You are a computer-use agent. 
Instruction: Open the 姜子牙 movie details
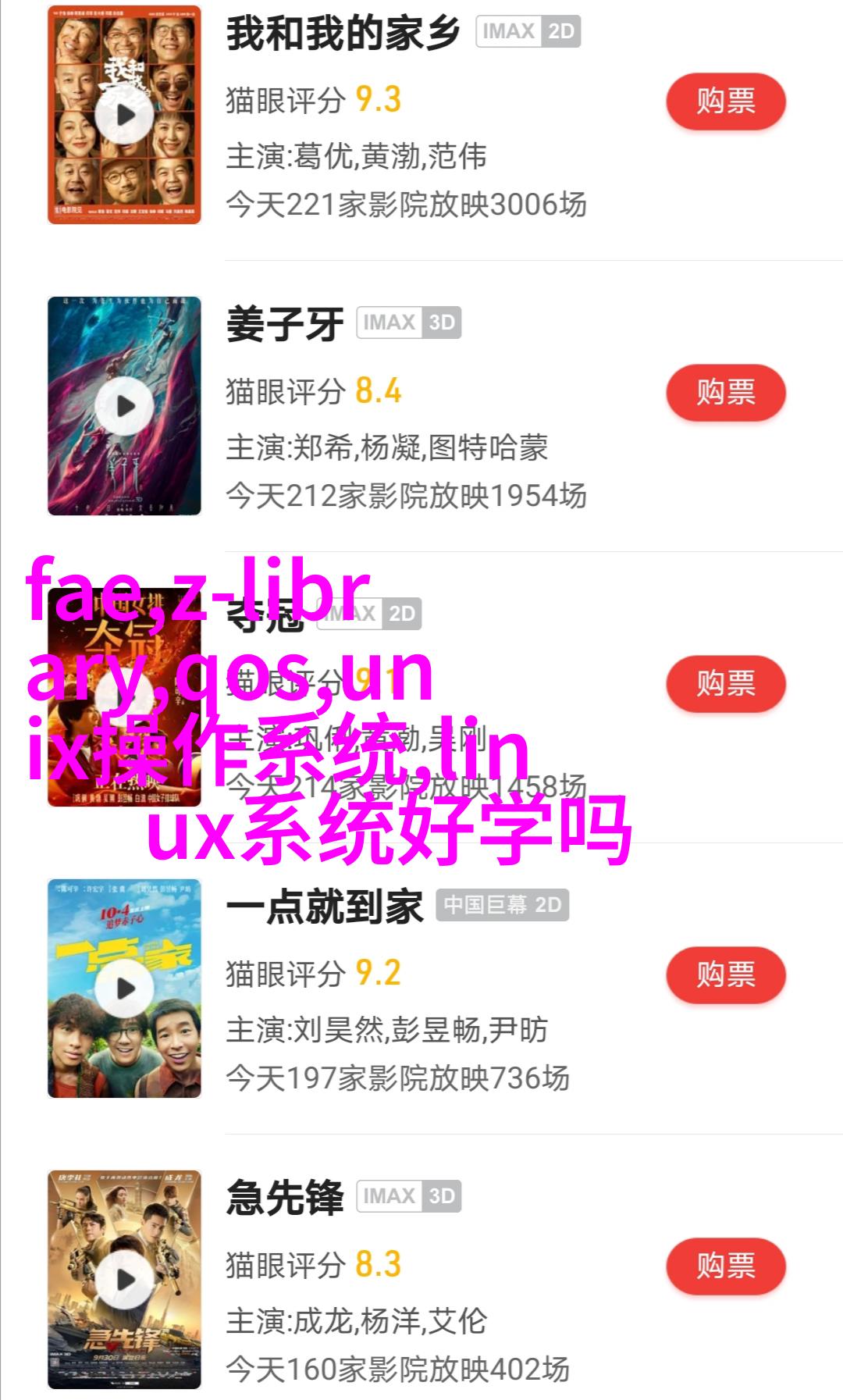click(x=285, y=325)
